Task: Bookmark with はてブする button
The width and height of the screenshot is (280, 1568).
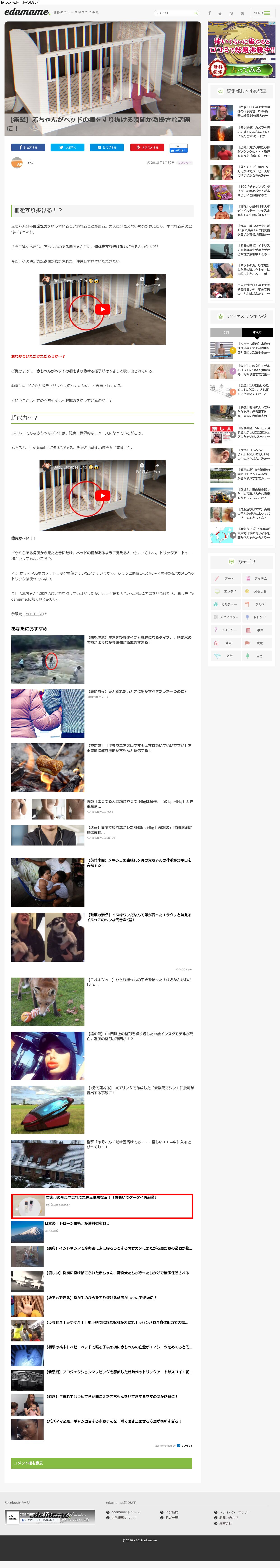Action: click(x=107, y=147)
